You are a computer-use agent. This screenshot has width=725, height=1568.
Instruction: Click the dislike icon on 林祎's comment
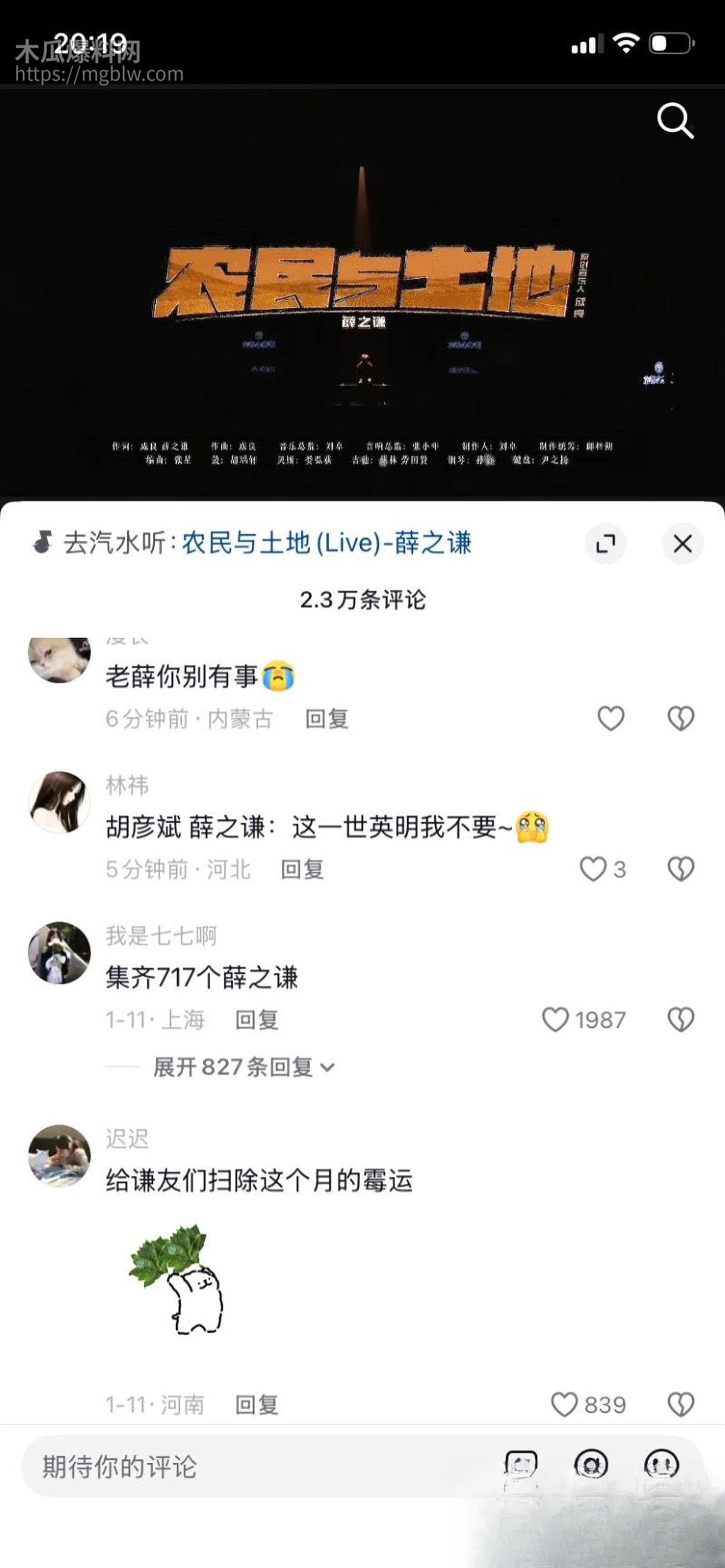(680, 869)
